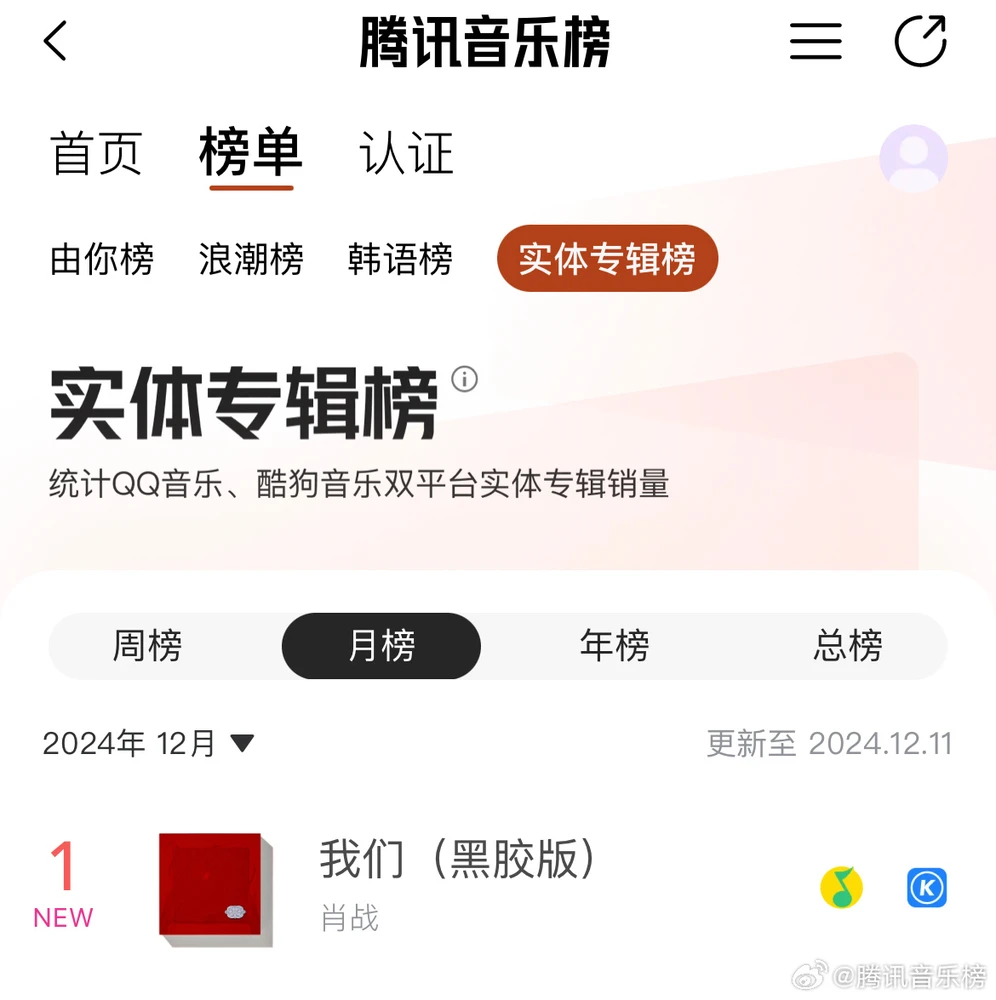This screenshot has width=996, height=1000.
Task: Open the hamburger menu
Action: tap(815, 42)
